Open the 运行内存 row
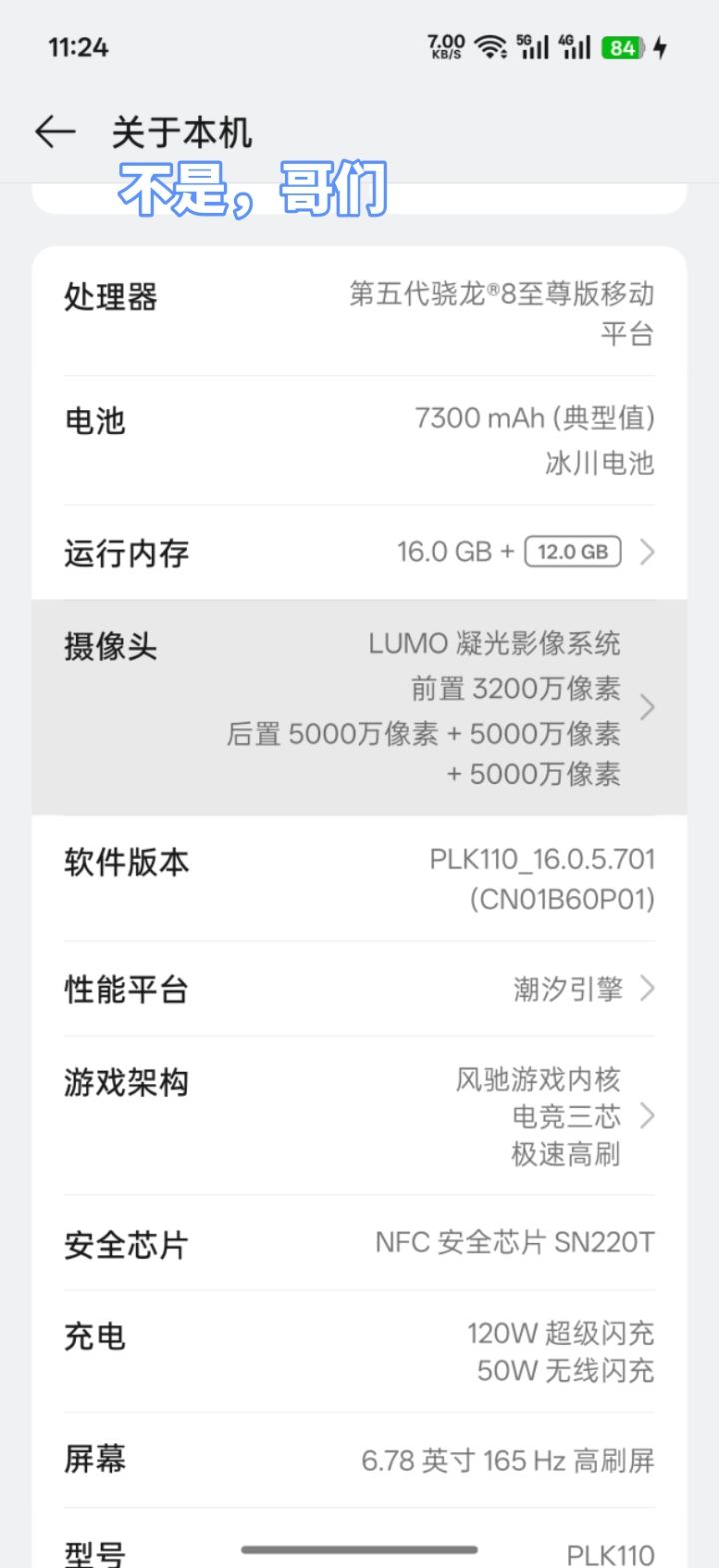Screen dimensions: 719x1568 pyautogui.click(x=359, y=552)
